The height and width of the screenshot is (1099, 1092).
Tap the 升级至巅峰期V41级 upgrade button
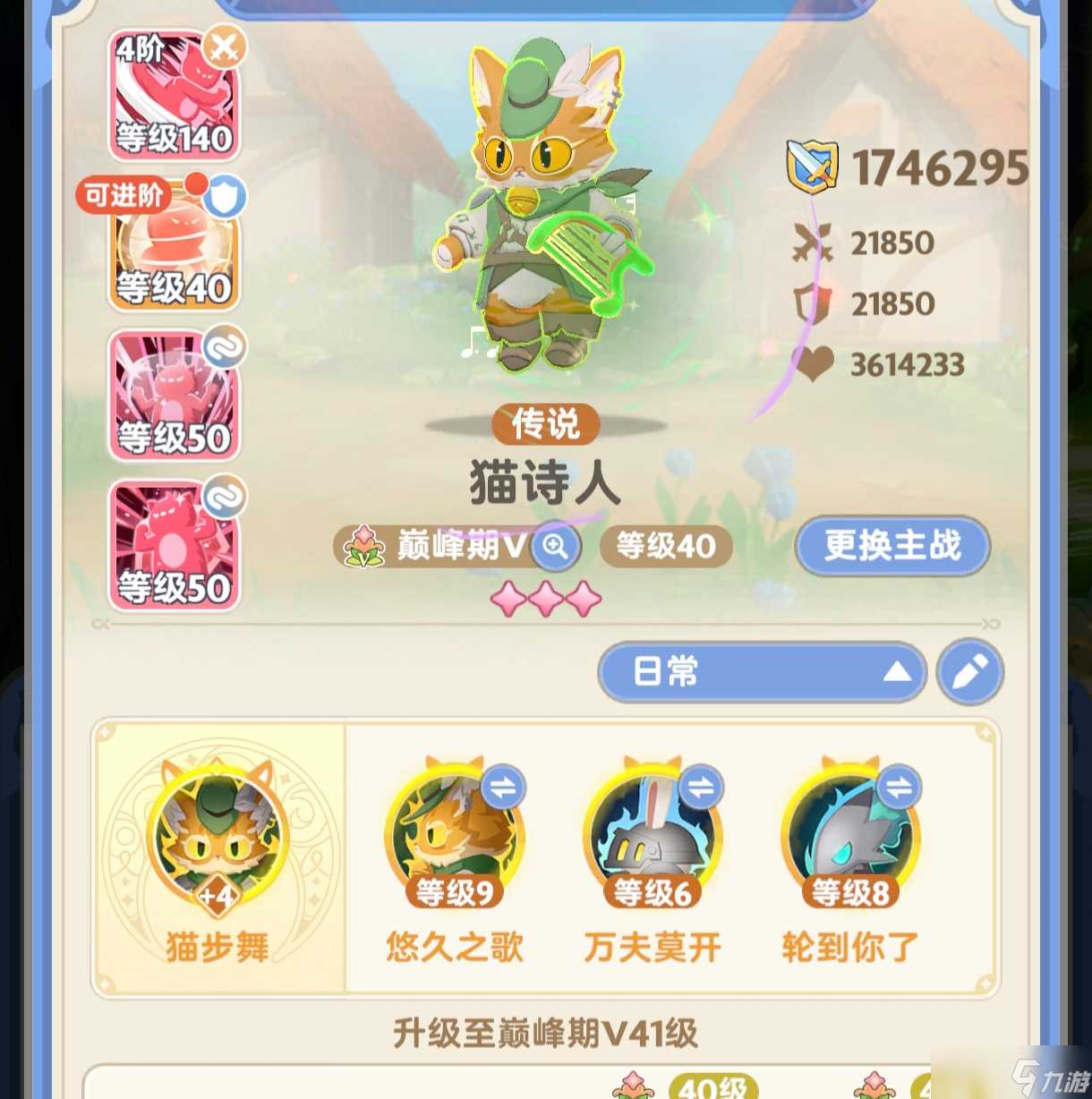pos(546,1031)
